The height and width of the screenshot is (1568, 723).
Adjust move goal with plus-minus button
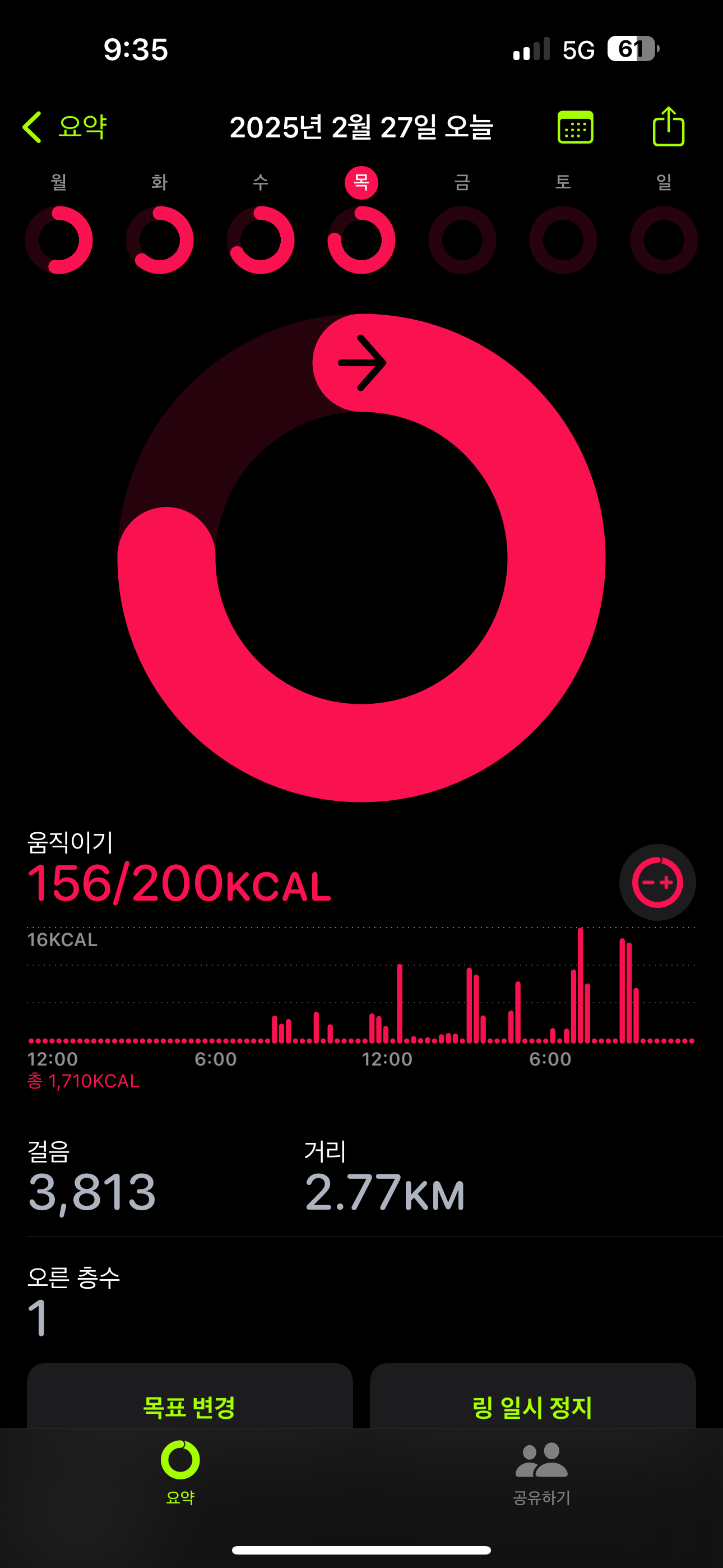tap(657, 882)
